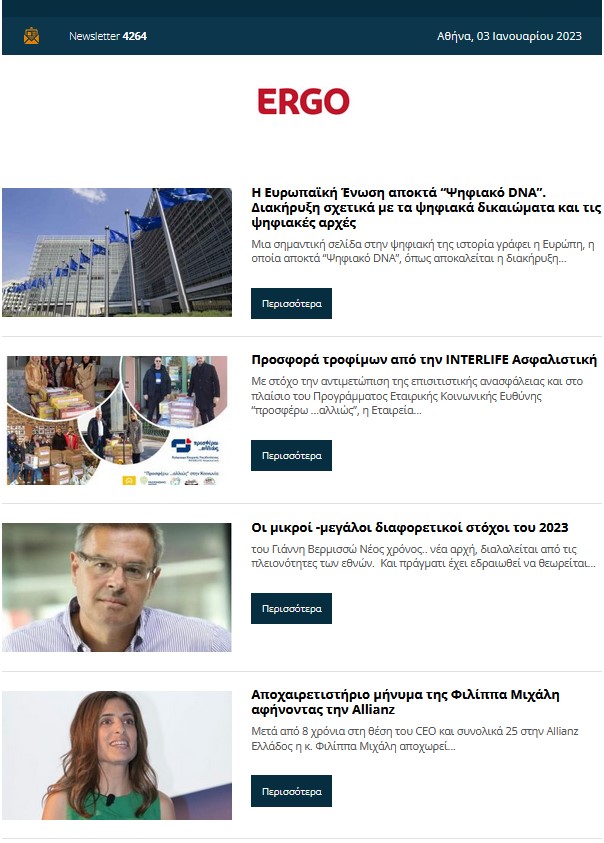The height and width of the screenshot is (843, 604).
Task: Open Περισσότερα for the INTERLIFE food donation article
Action: tap(291, 455)
